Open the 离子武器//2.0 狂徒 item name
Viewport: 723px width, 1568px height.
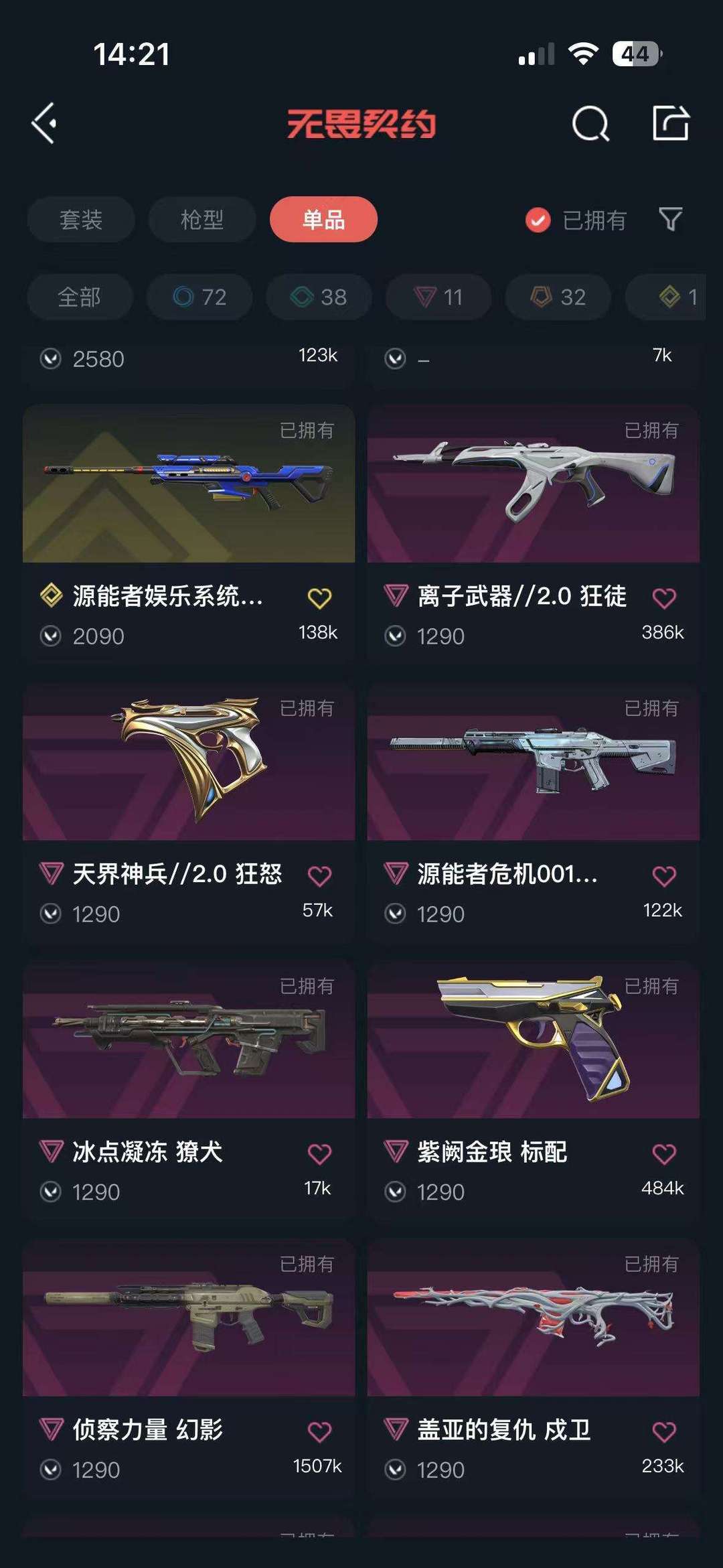pos(522,597)
